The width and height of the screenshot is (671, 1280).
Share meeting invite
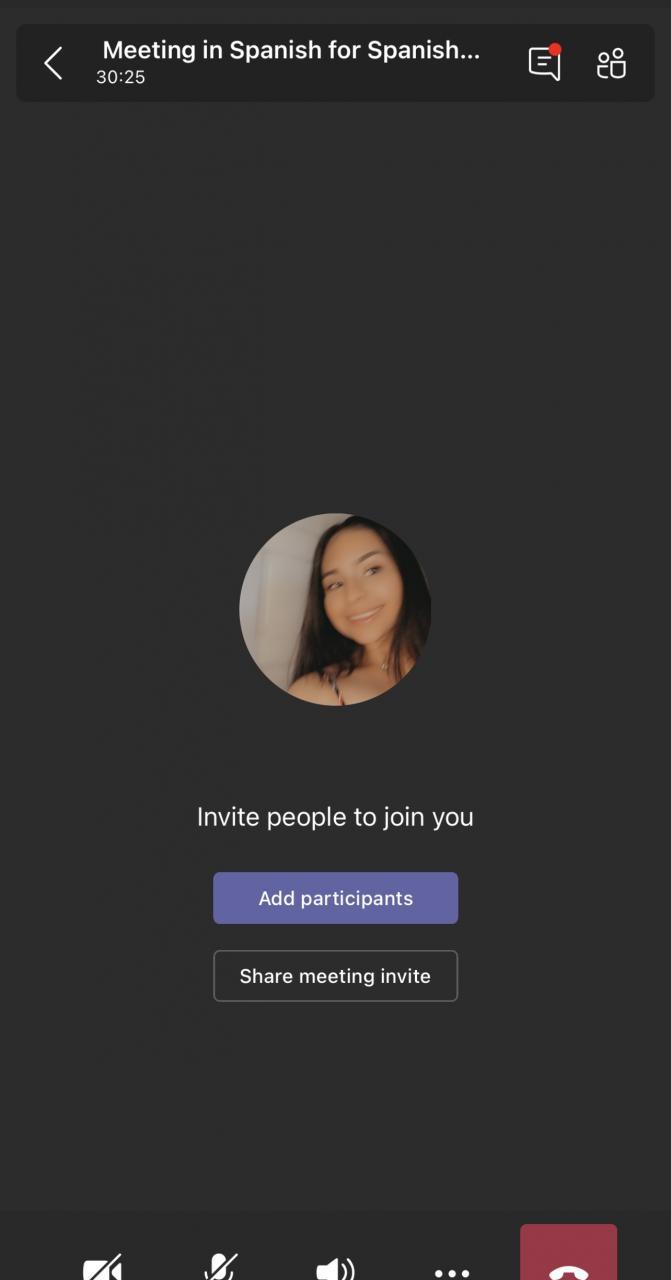point(335,976)
